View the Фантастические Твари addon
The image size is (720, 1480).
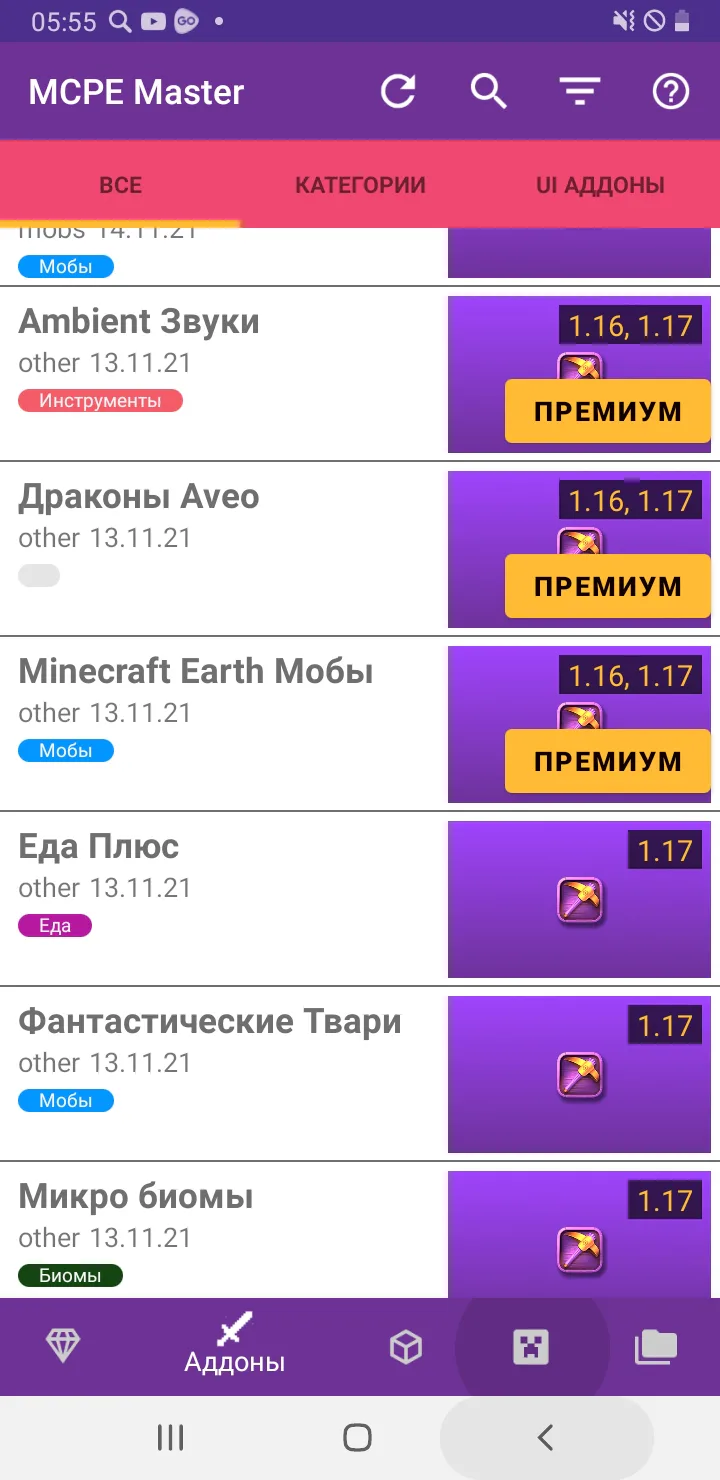210,1021
